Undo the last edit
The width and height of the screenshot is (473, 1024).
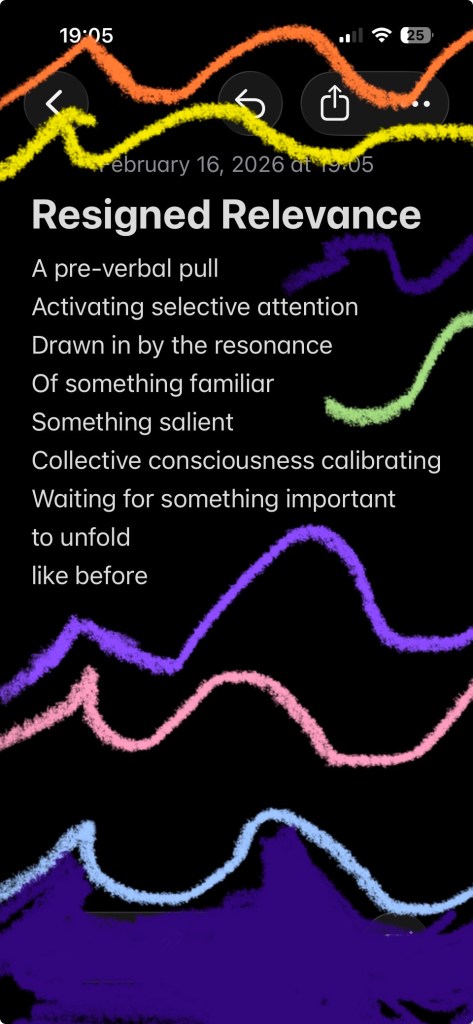[251, 103]
